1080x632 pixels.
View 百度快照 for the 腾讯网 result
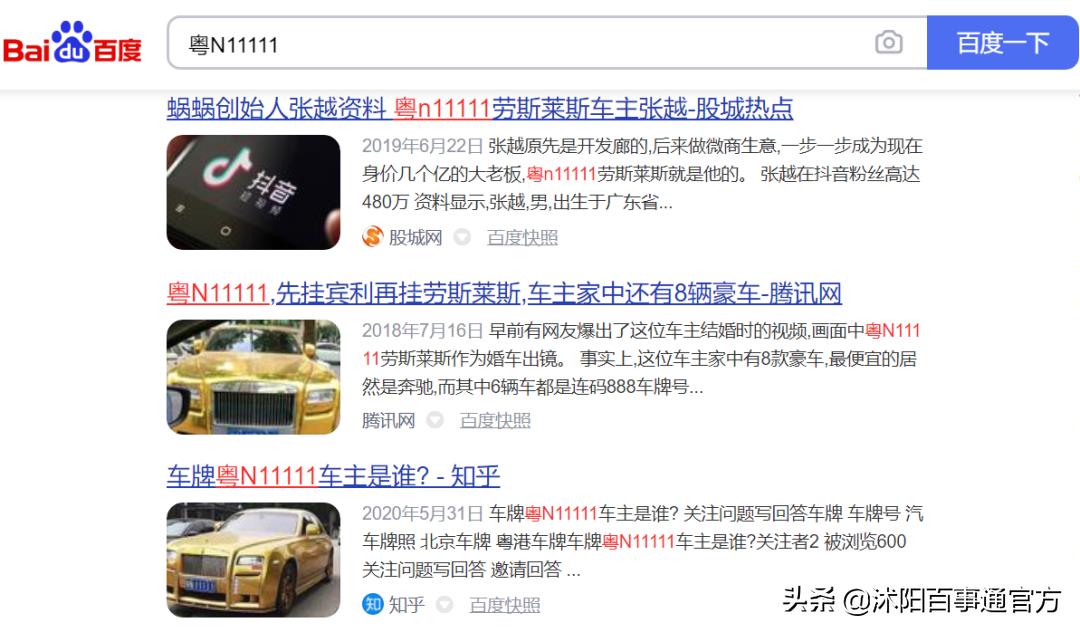pyautogui.click(x=495, y=420)
